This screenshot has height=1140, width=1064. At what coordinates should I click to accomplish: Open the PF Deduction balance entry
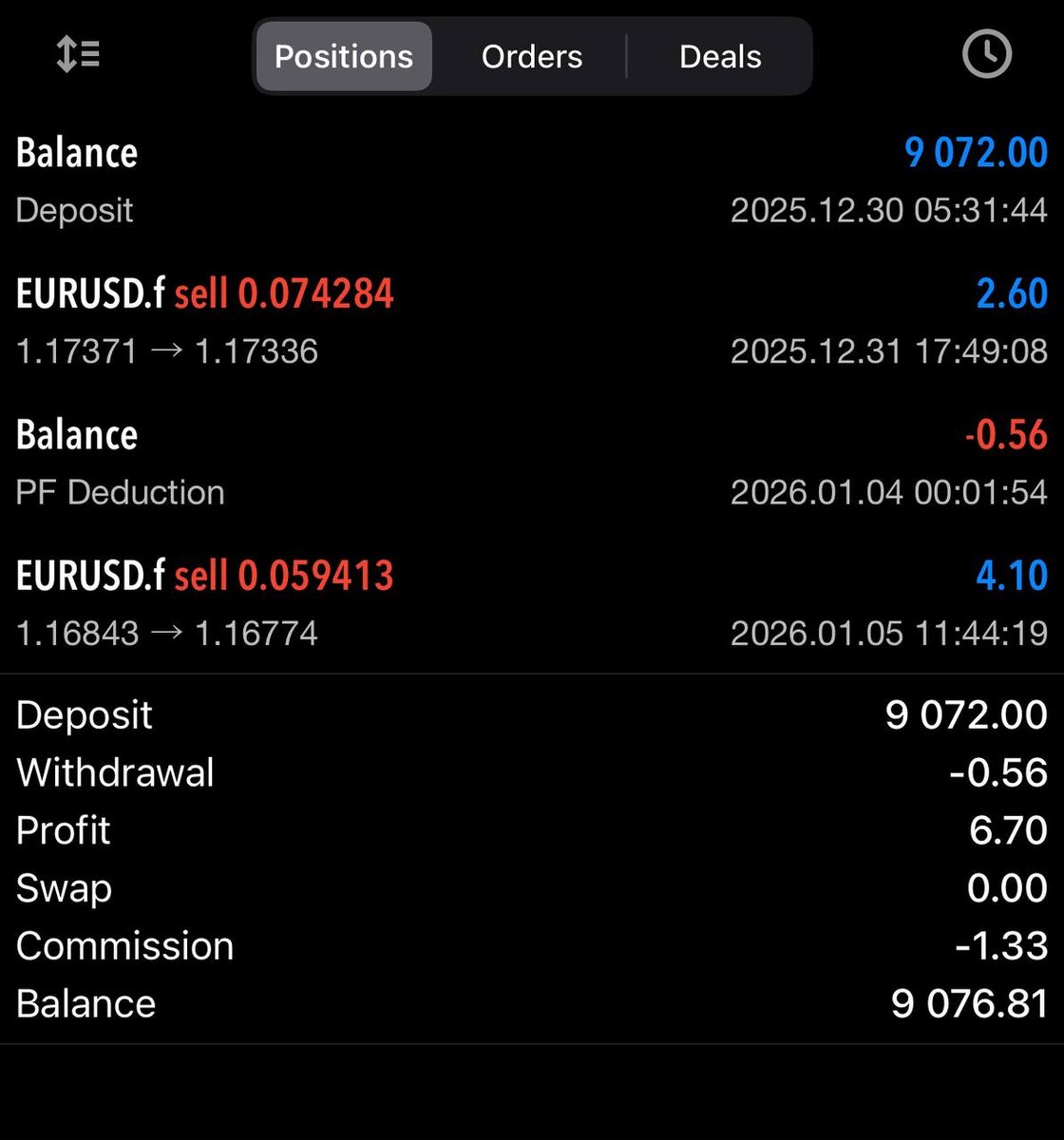pyautogui.click(x=532, y=463)
